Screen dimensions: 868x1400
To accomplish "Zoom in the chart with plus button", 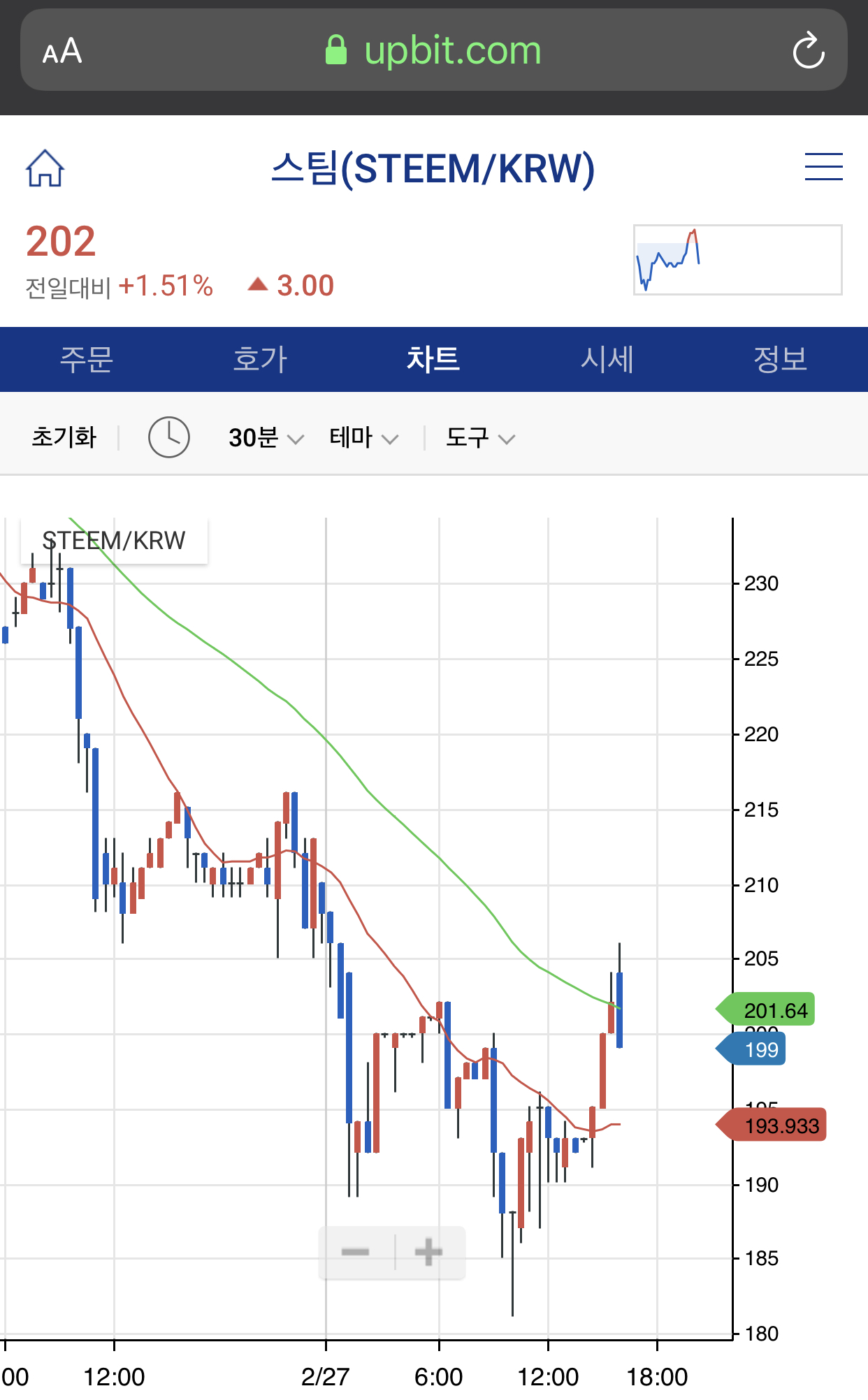I will click(428, 1252).
